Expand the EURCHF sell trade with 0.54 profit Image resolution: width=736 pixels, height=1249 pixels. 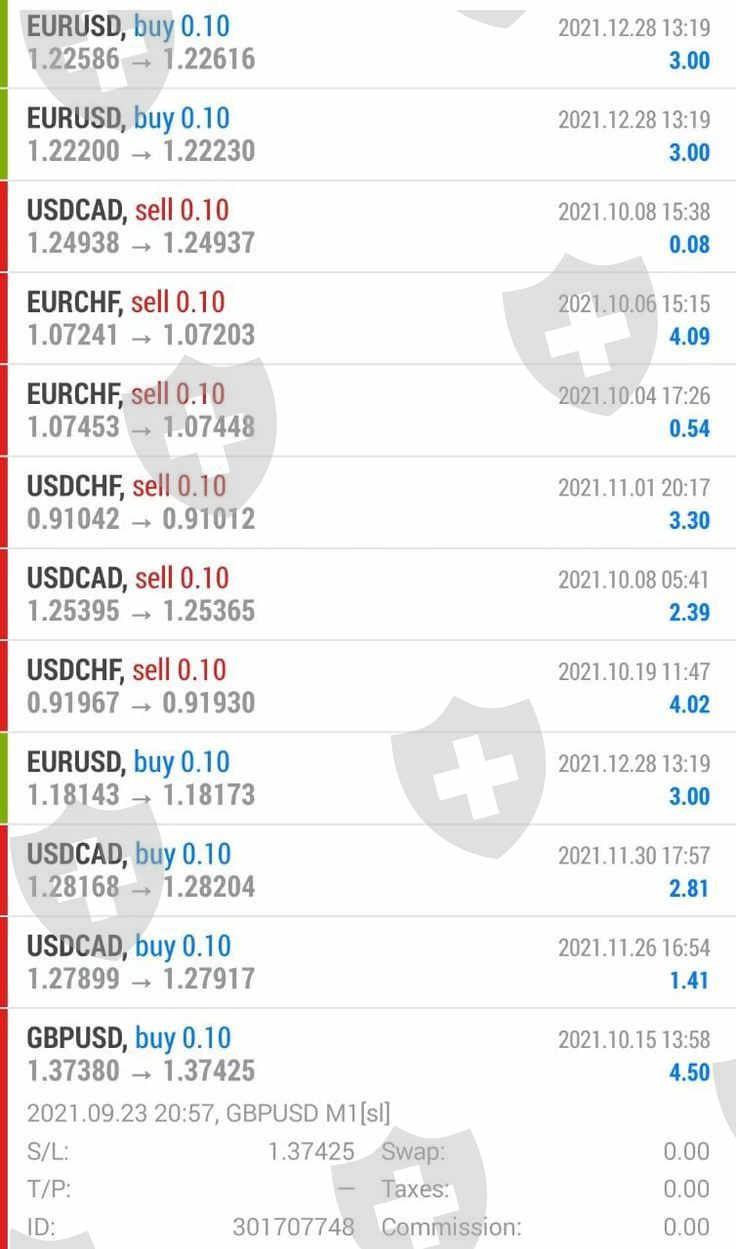pos(368,411)
